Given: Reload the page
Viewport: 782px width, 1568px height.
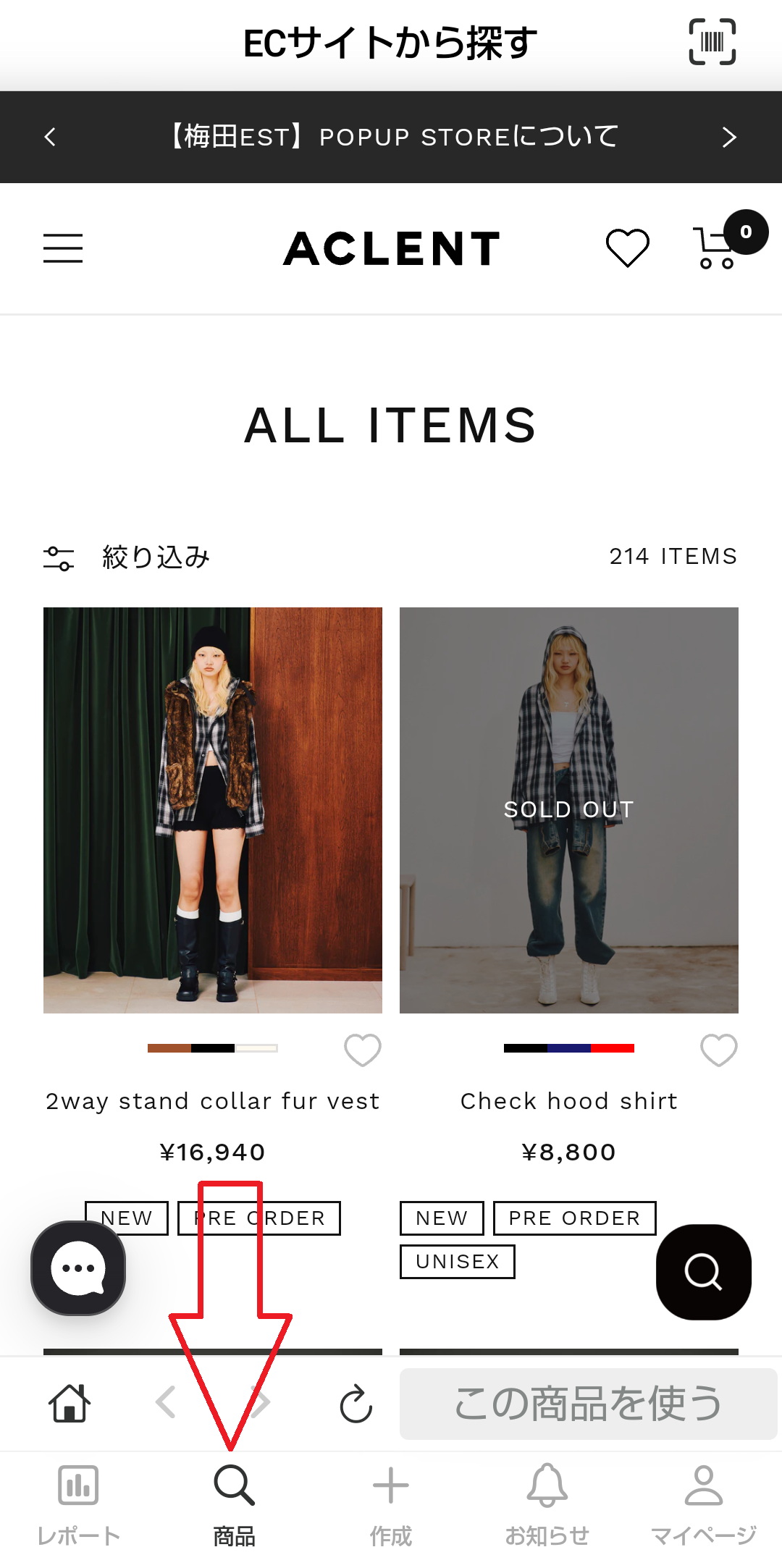Looking at the screenshot, I should tap(356, 1403).
